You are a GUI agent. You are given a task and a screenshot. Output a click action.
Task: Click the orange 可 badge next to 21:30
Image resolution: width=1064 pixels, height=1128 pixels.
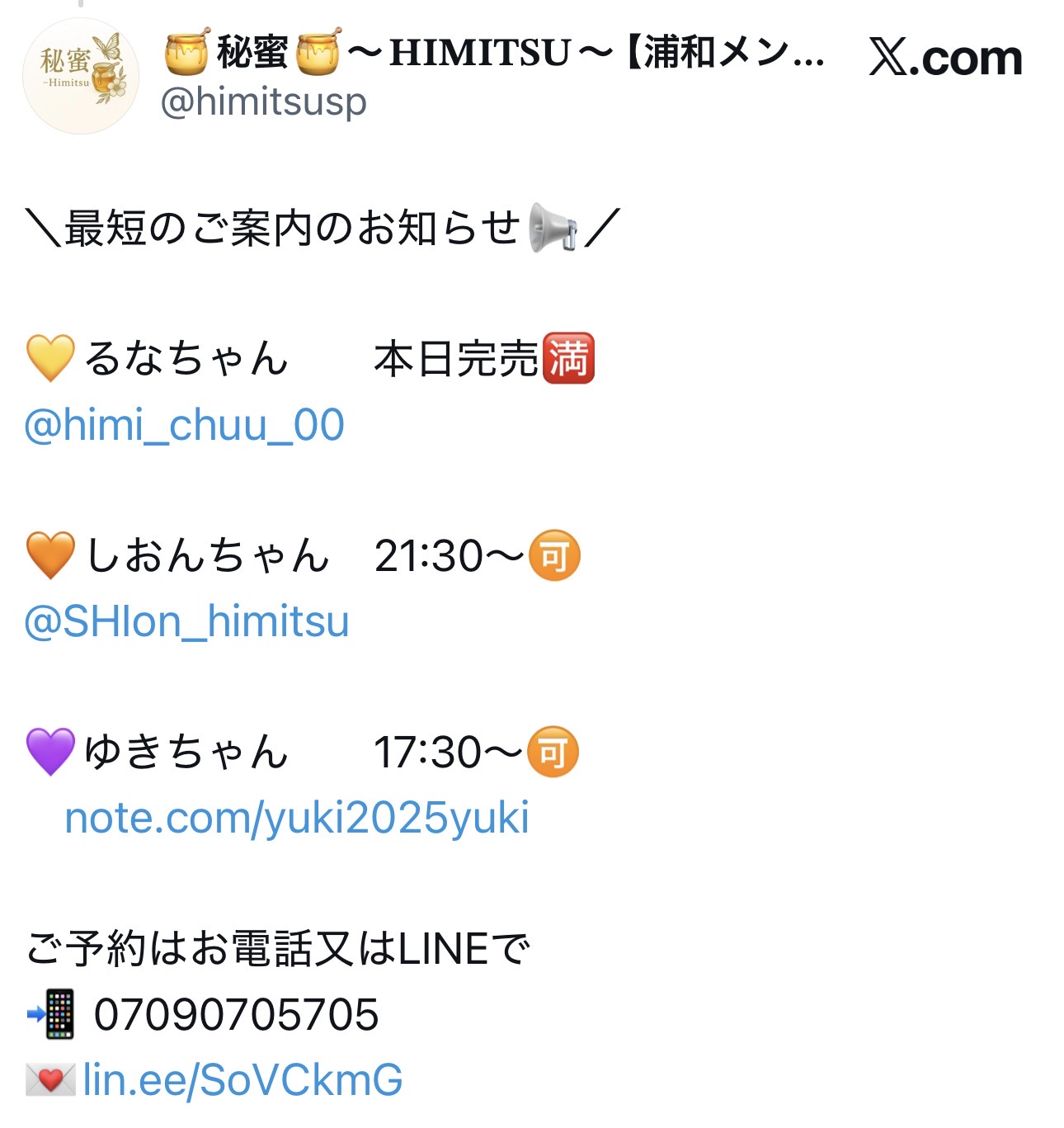[x=553, y=555]
